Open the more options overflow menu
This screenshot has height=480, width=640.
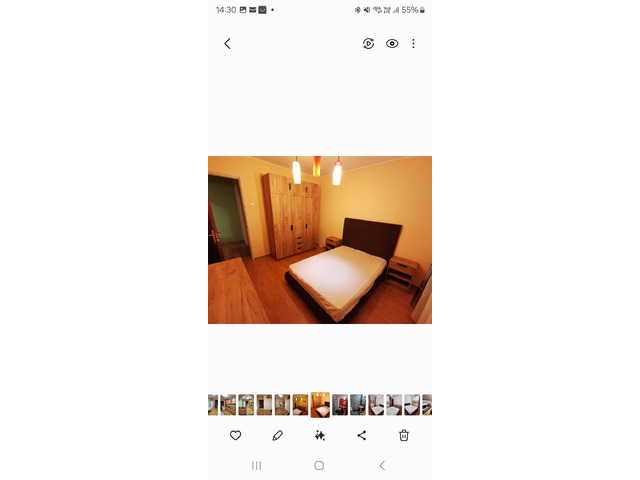tap(413, 44)
